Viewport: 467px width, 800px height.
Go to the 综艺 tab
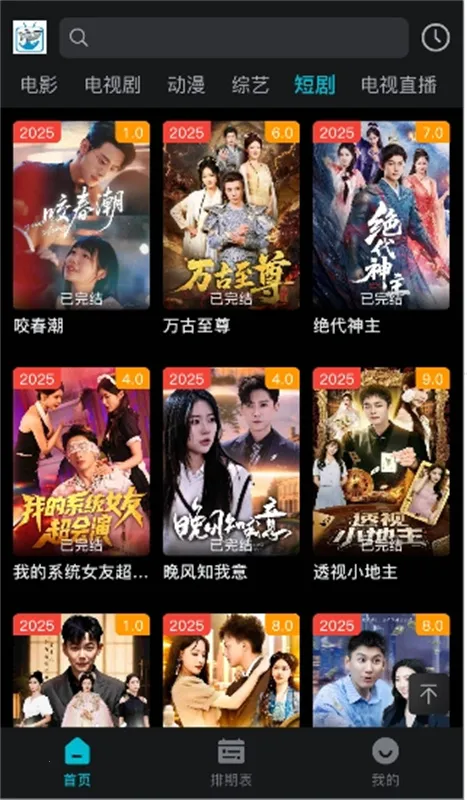click(250, 85)
